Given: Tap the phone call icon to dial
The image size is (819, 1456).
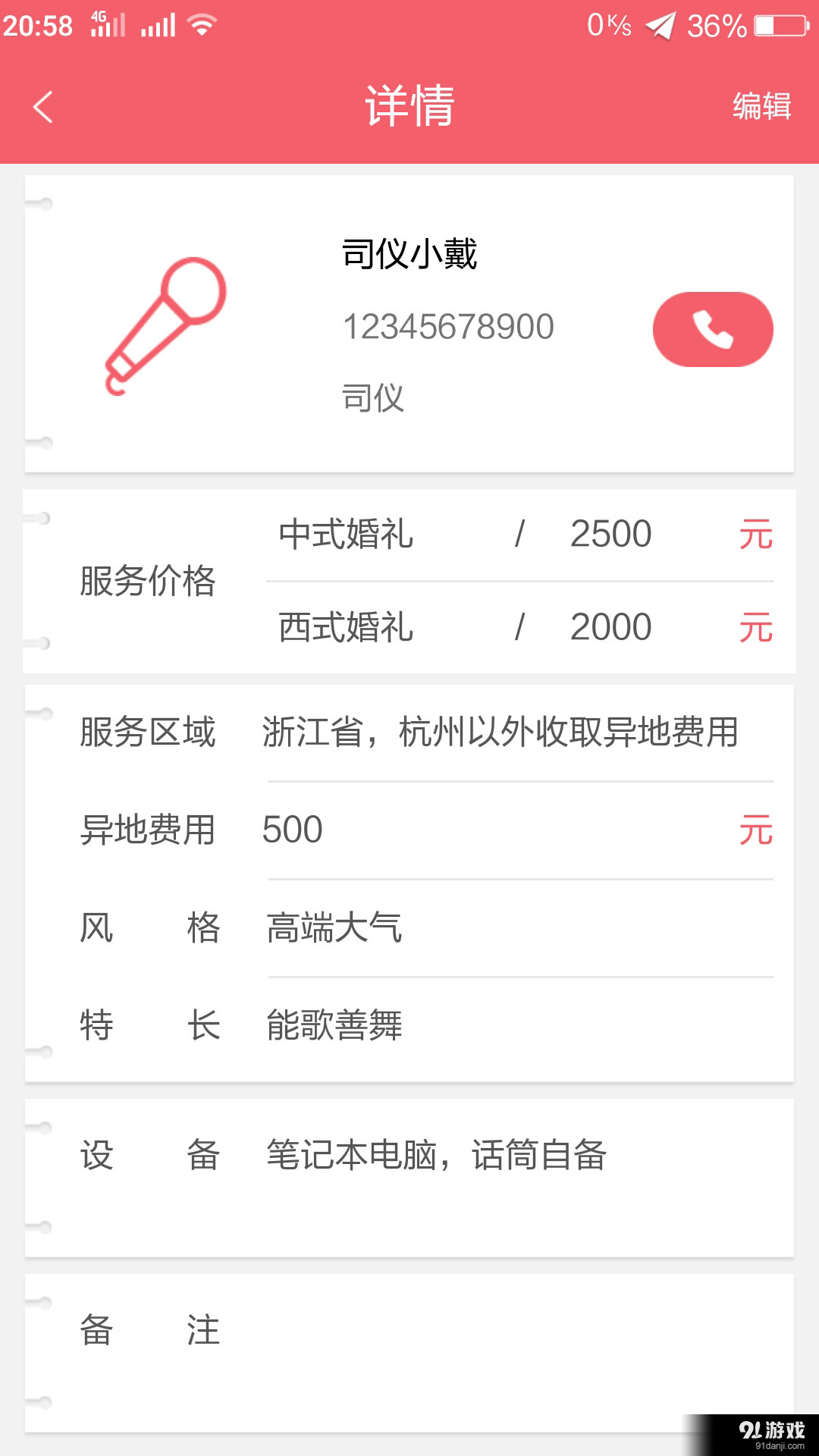Looking at the screenshot, I should pyautogui.click(x=711, y=328).
